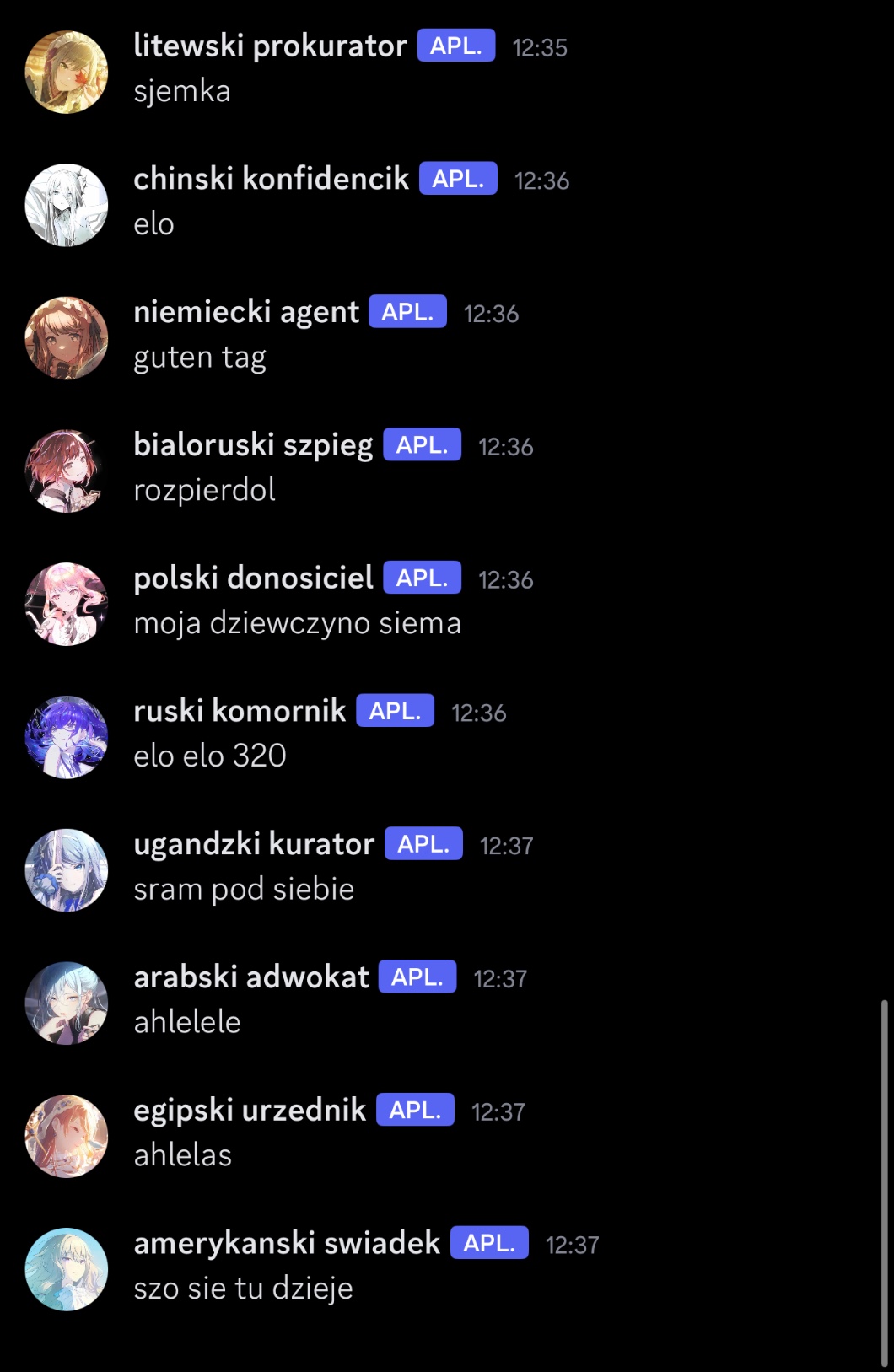Tap the username chinski konfidencik

tap(271, 179)
